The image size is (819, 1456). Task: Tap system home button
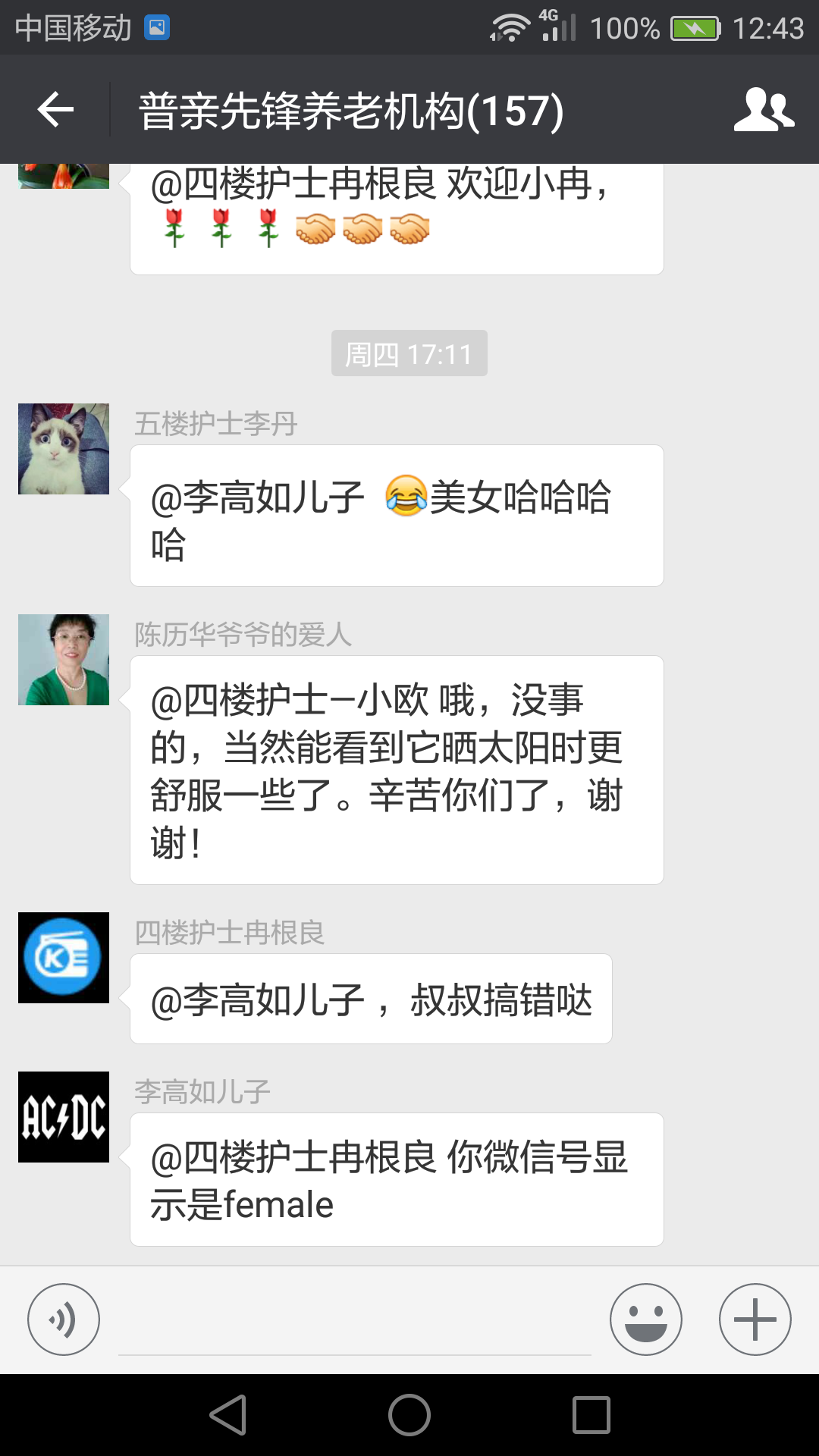409,1415
